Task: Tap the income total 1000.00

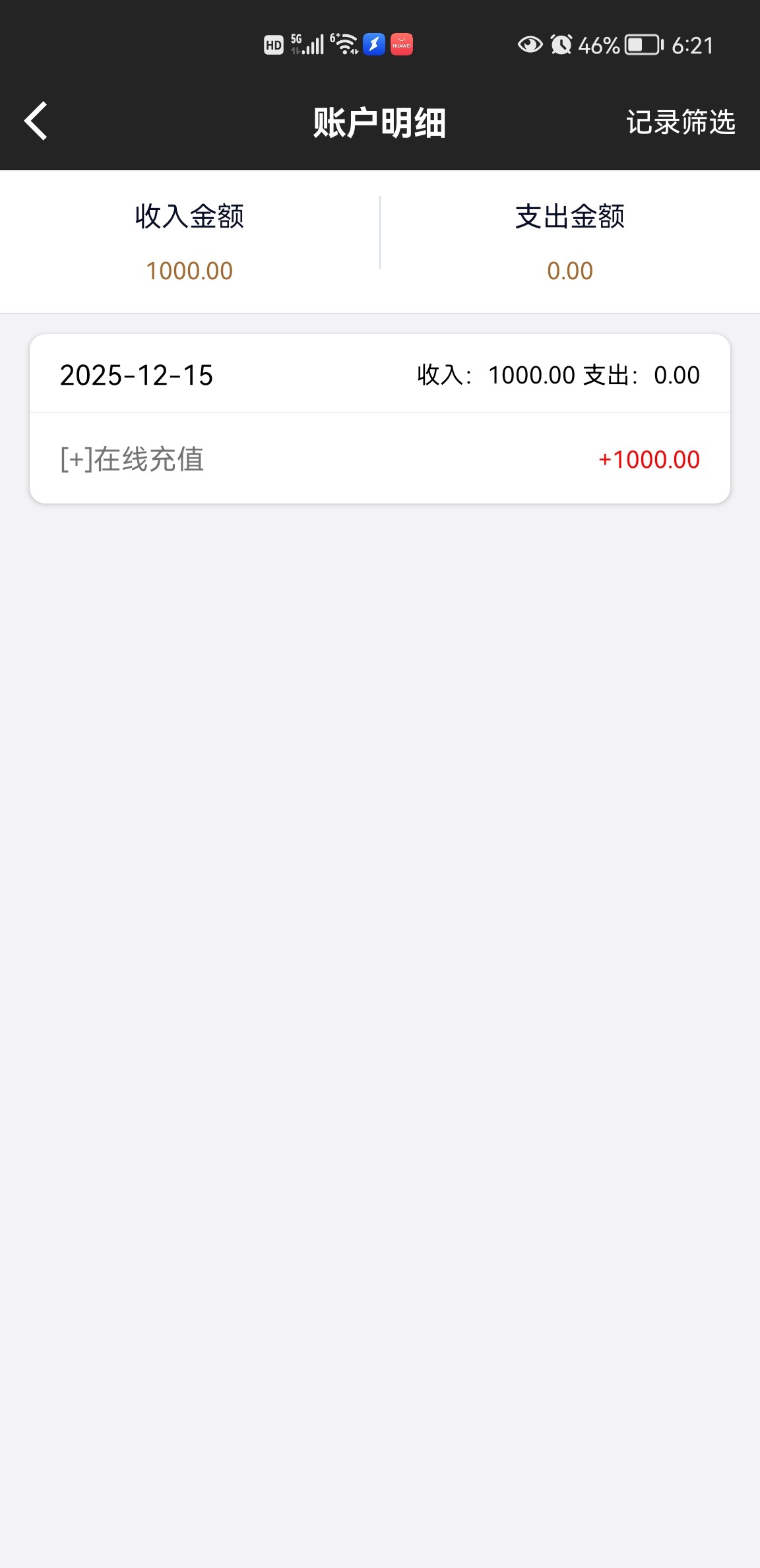Action: [x=189, y=269]
